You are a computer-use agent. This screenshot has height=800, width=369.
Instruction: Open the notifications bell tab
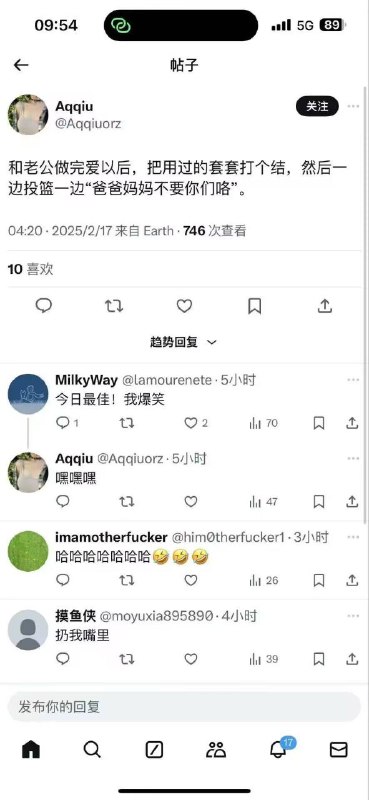[x=279, y=748]
